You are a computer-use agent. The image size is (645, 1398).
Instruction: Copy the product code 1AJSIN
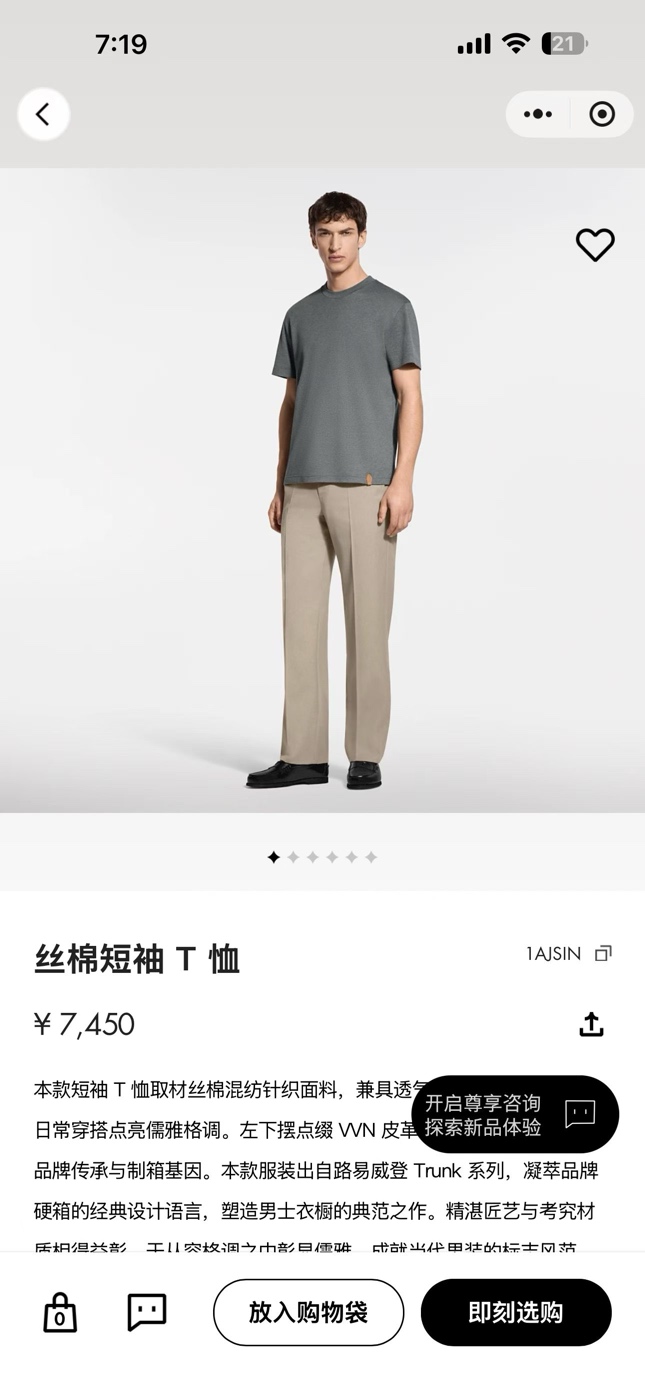tap(603, 954)
